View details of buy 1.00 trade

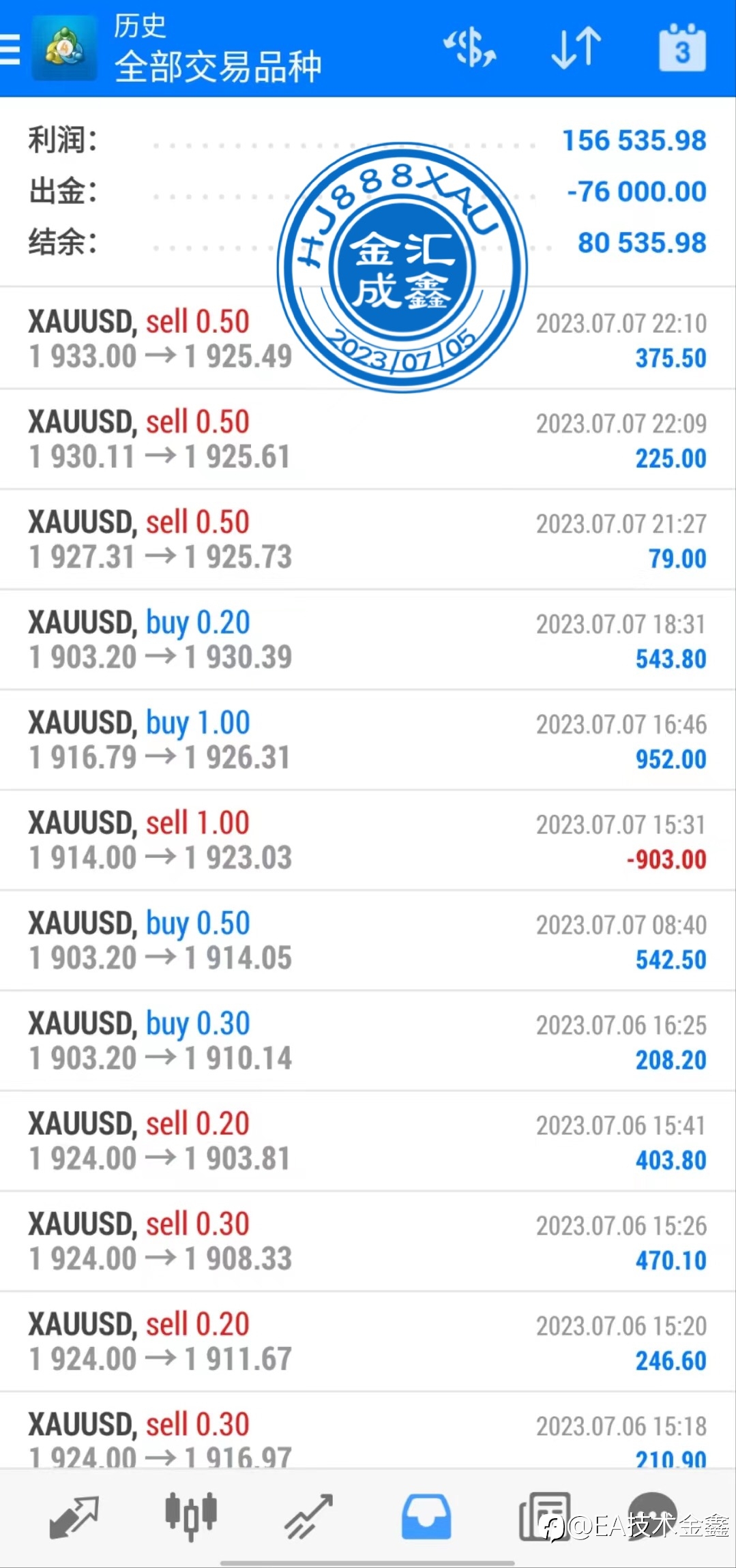368,740
